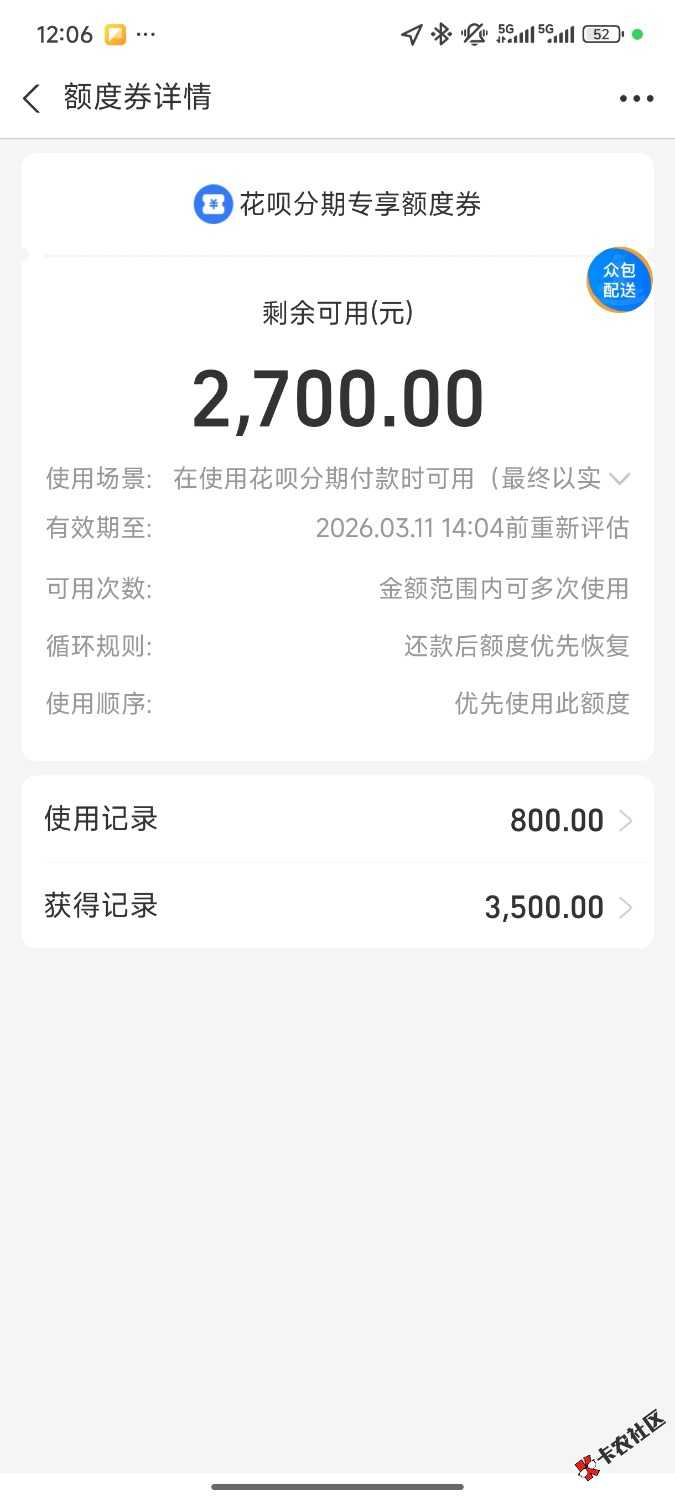Expand the 使用场景 description chevron
This screenshot has height=1500, width=675.
coord(620,479)
